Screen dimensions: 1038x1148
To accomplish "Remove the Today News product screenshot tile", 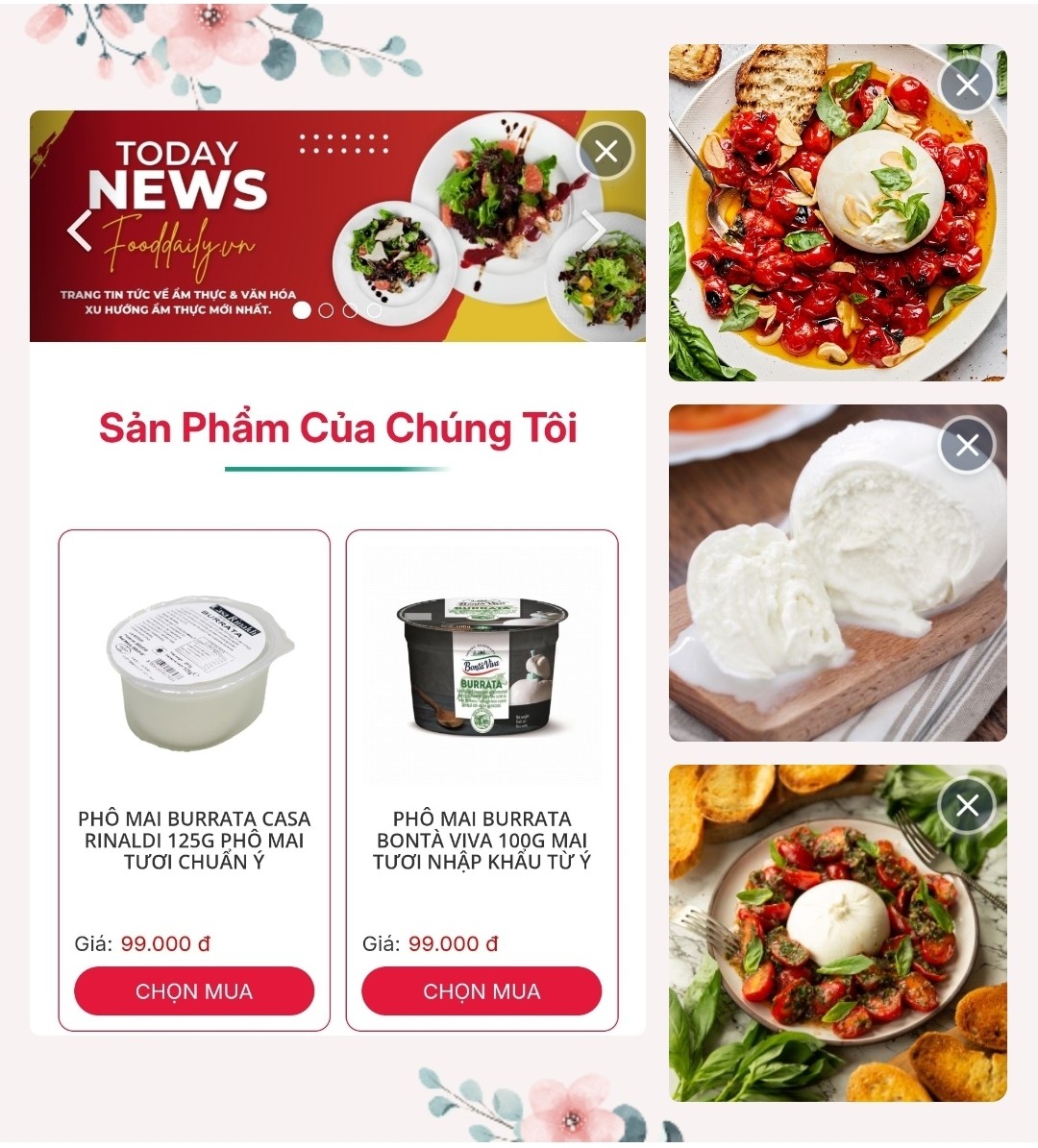I will point(605,151).
